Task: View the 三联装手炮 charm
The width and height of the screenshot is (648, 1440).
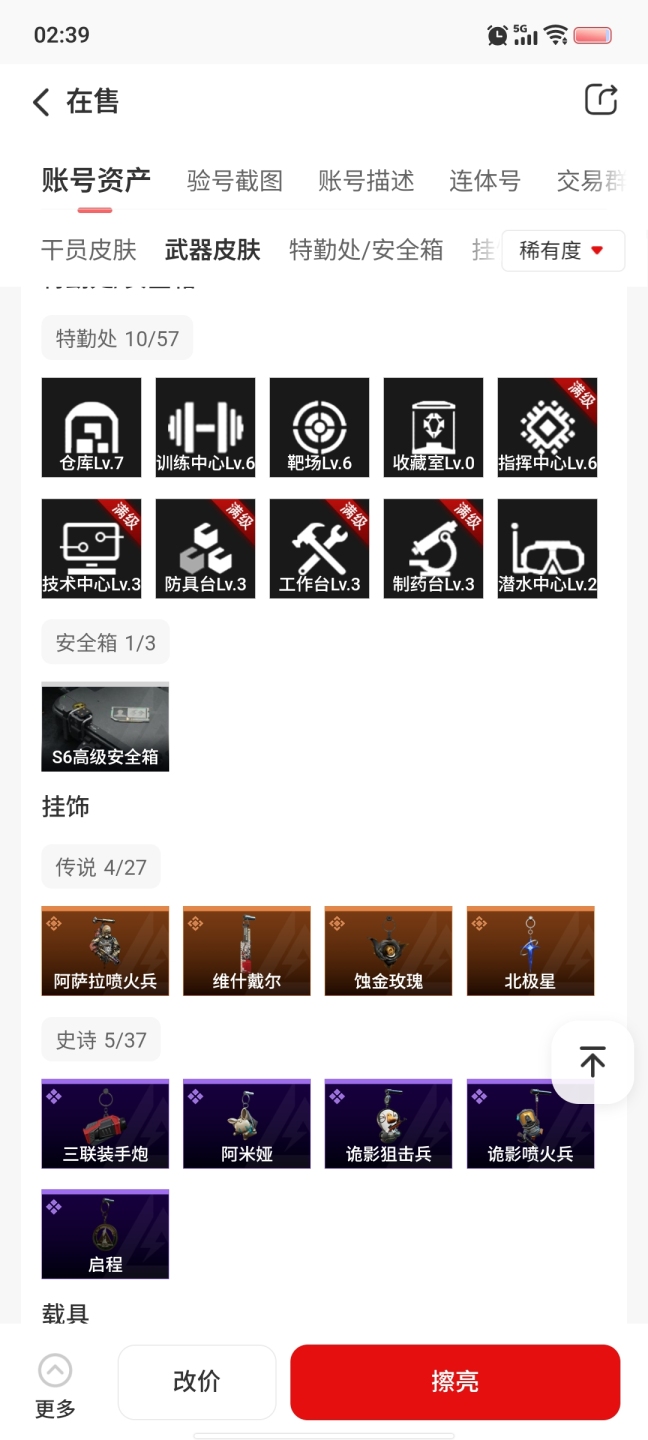Action: click(105, 1124)
